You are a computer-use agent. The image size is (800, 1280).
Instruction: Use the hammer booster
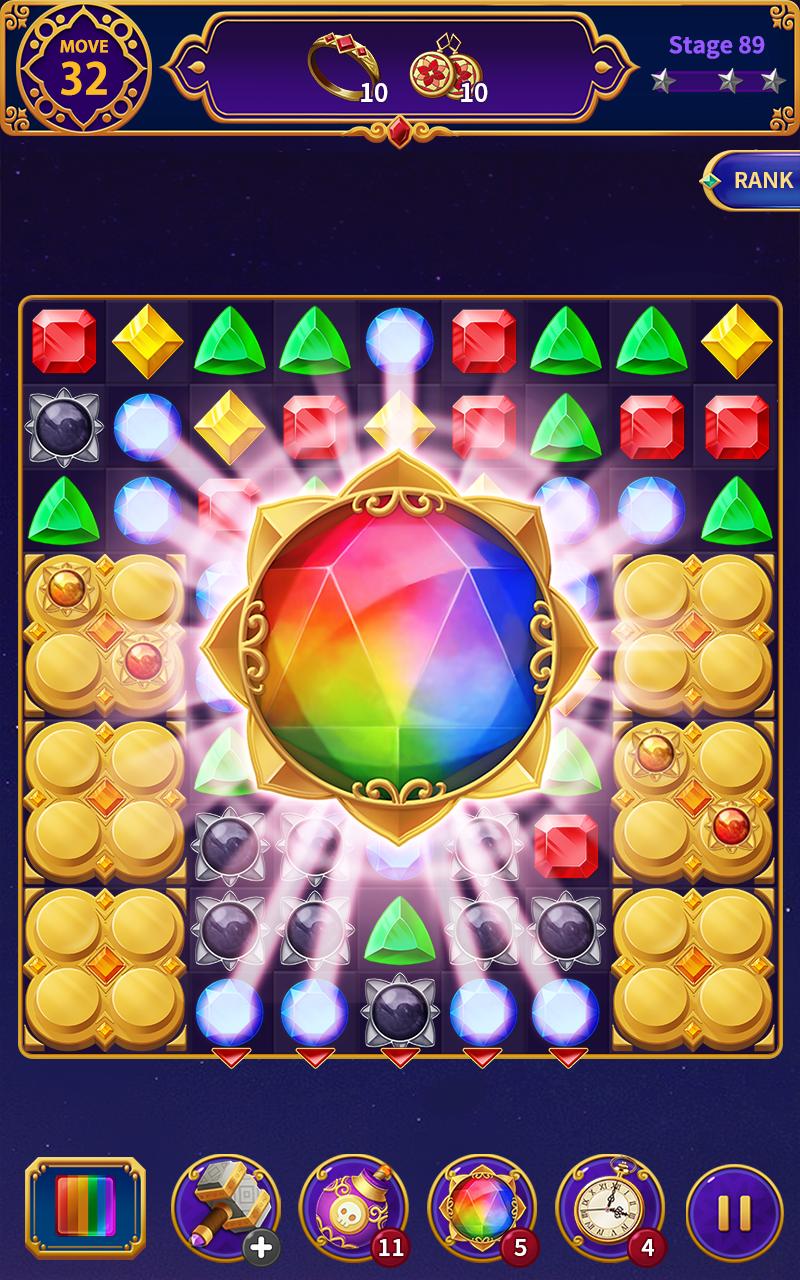point(226,1208)
